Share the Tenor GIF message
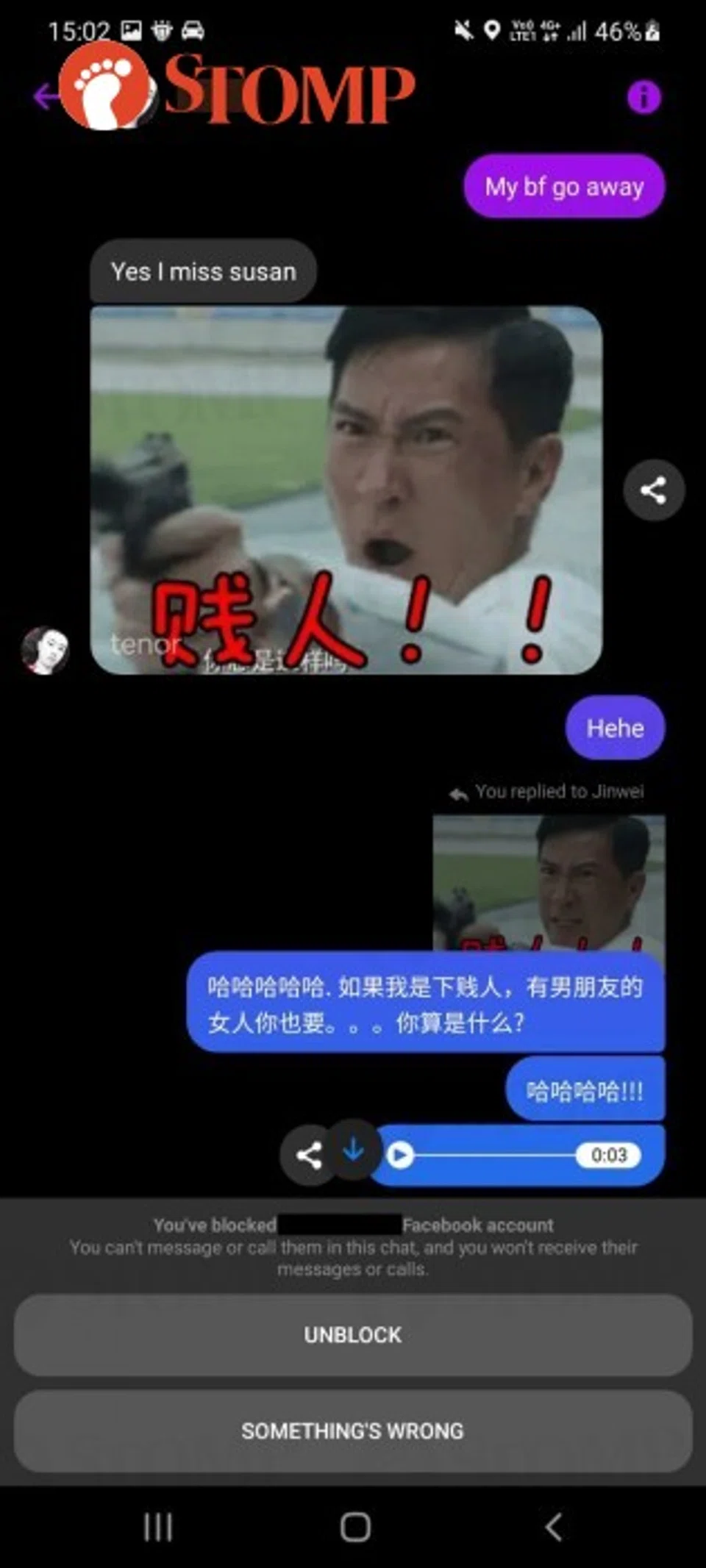 (x=654, y=490)
